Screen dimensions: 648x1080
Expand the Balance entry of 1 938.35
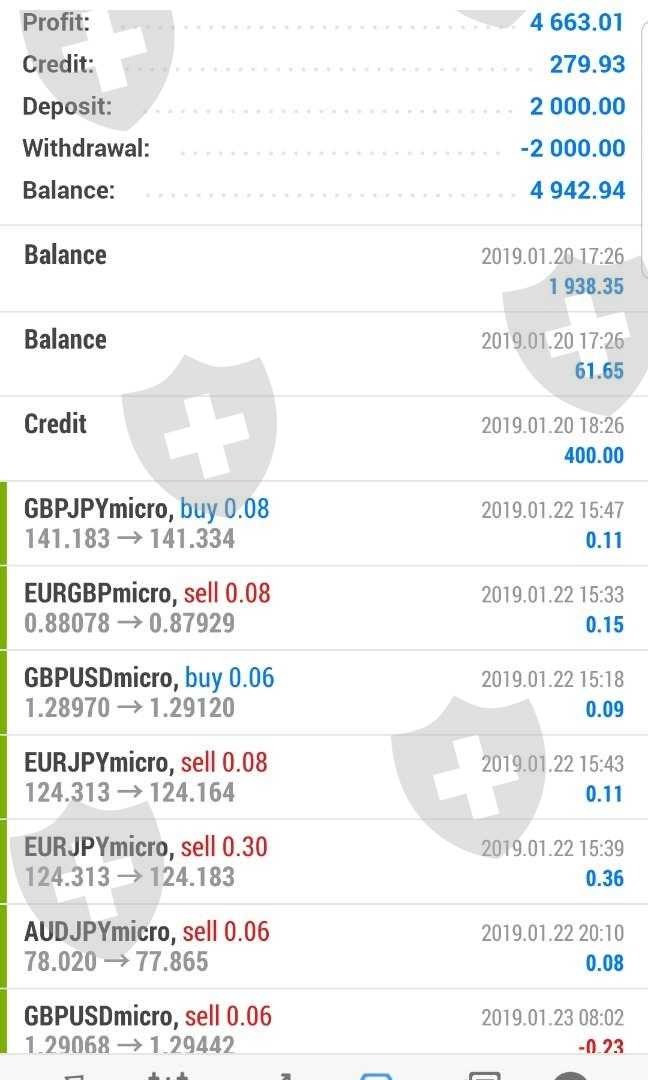[x=324, y=270]
